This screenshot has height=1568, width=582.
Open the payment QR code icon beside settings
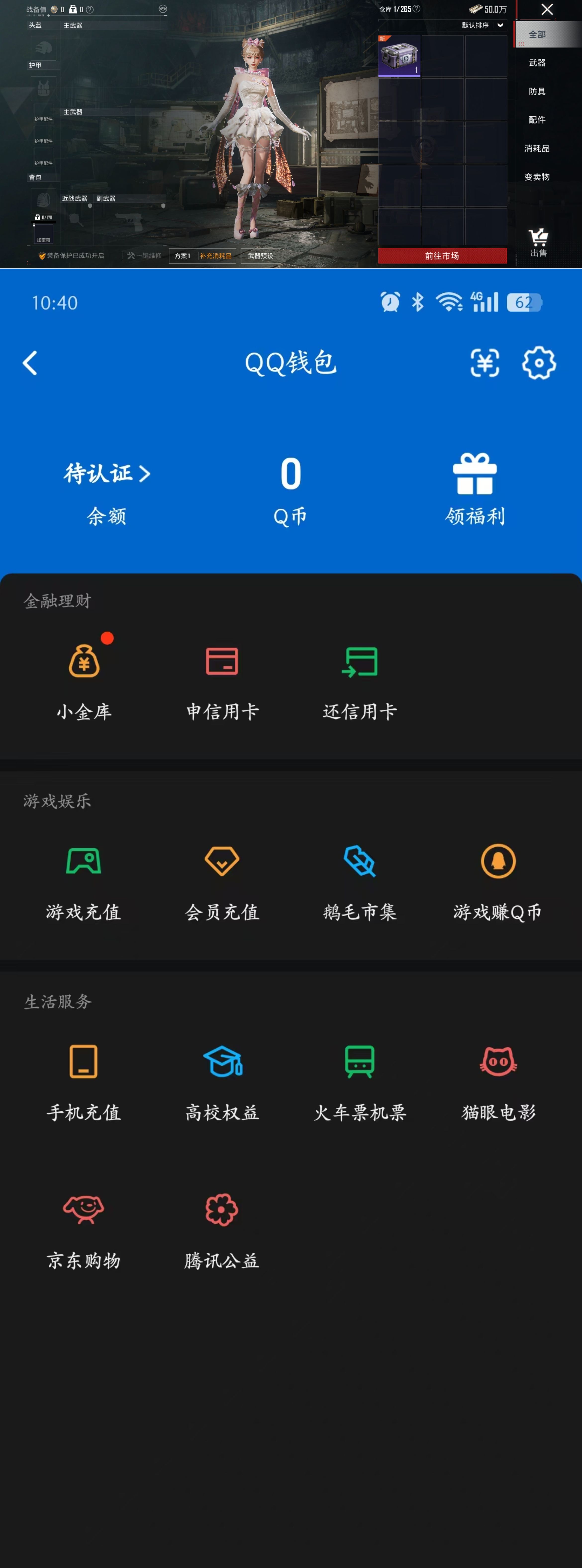pos(484,362)
